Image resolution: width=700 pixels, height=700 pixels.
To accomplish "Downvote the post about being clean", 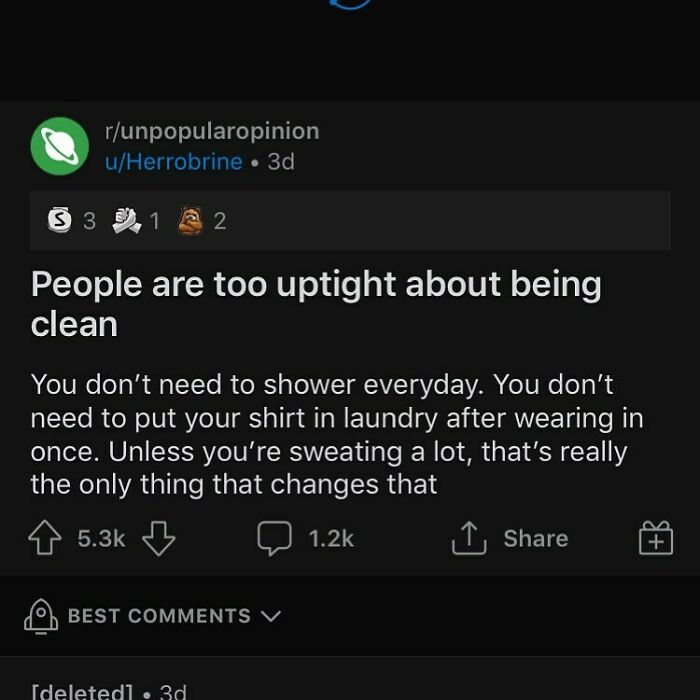I will [x=158, y=539].
